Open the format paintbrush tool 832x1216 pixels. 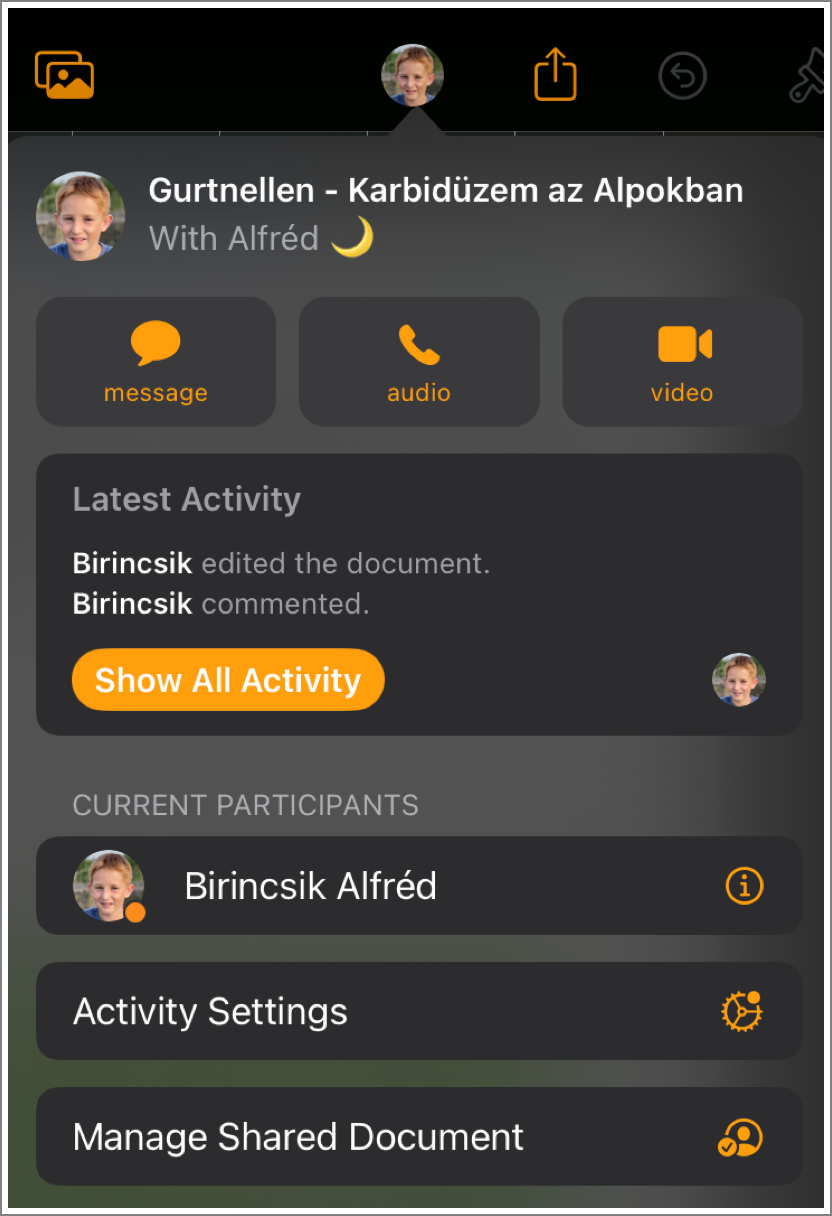[x=808, y=76]
